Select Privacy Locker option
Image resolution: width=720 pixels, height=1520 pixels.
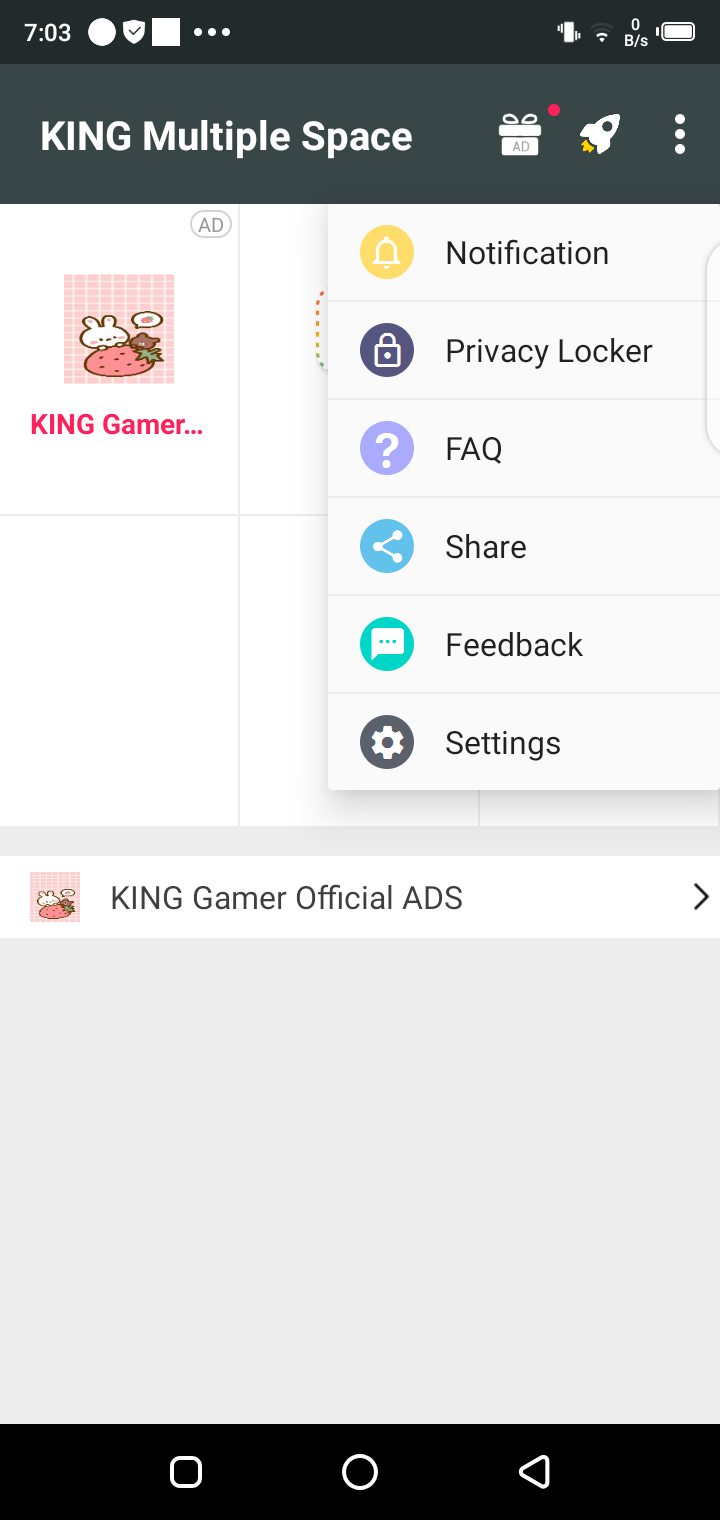click(x=547, y=351)
